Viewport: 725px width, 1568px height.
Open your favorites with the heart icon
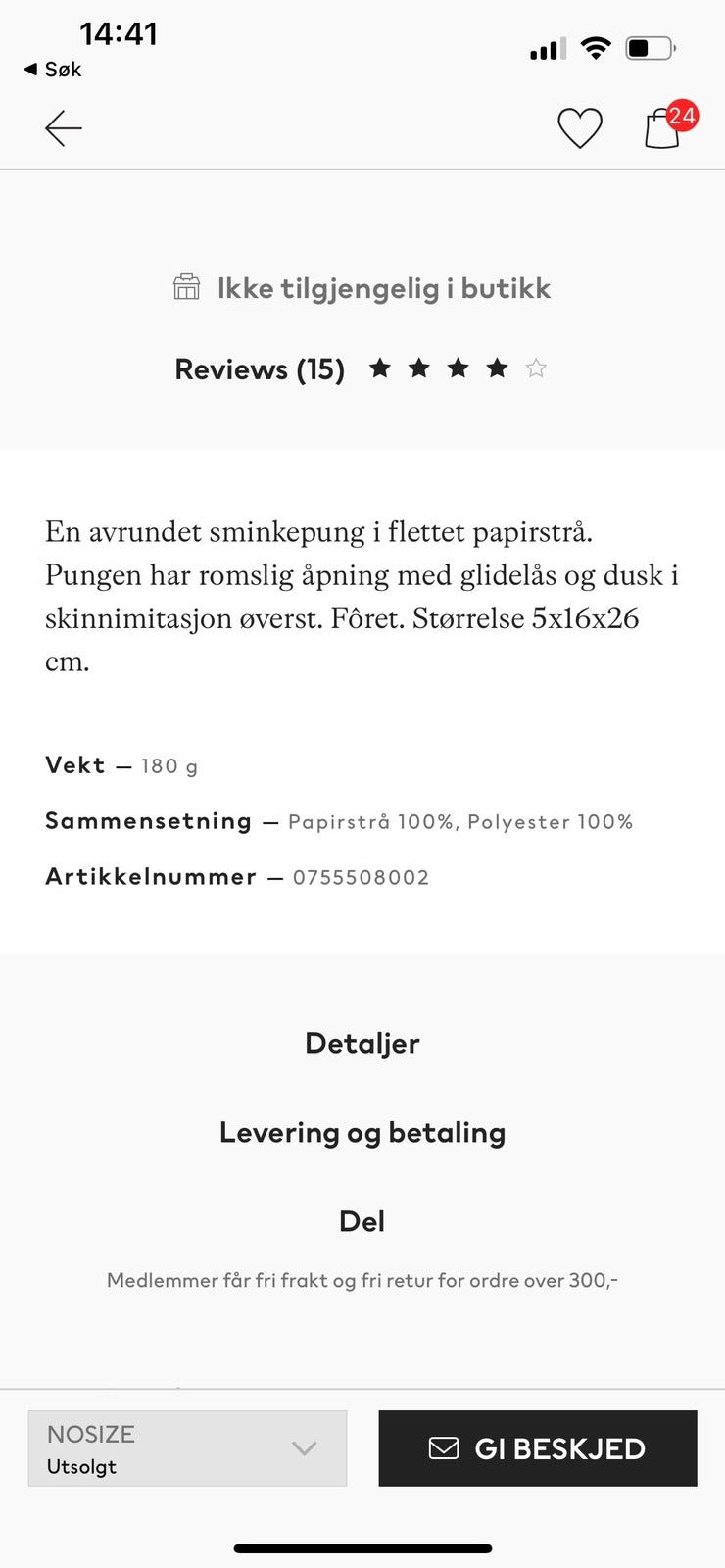[x=580, y=127]
